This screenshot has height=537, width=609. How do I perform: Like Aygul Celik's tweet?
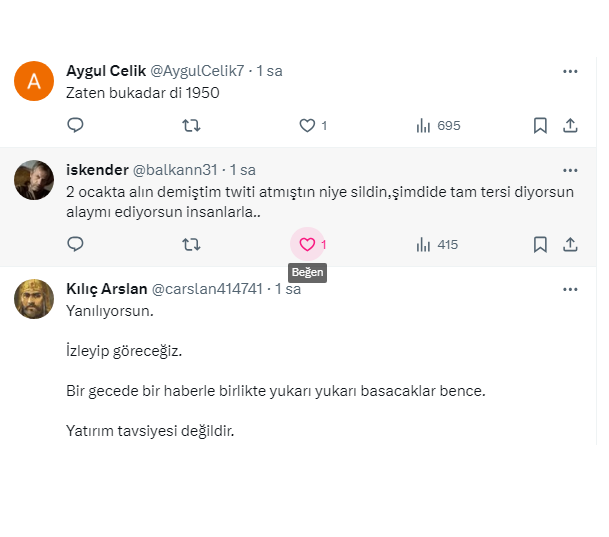(x=307, y=125)
